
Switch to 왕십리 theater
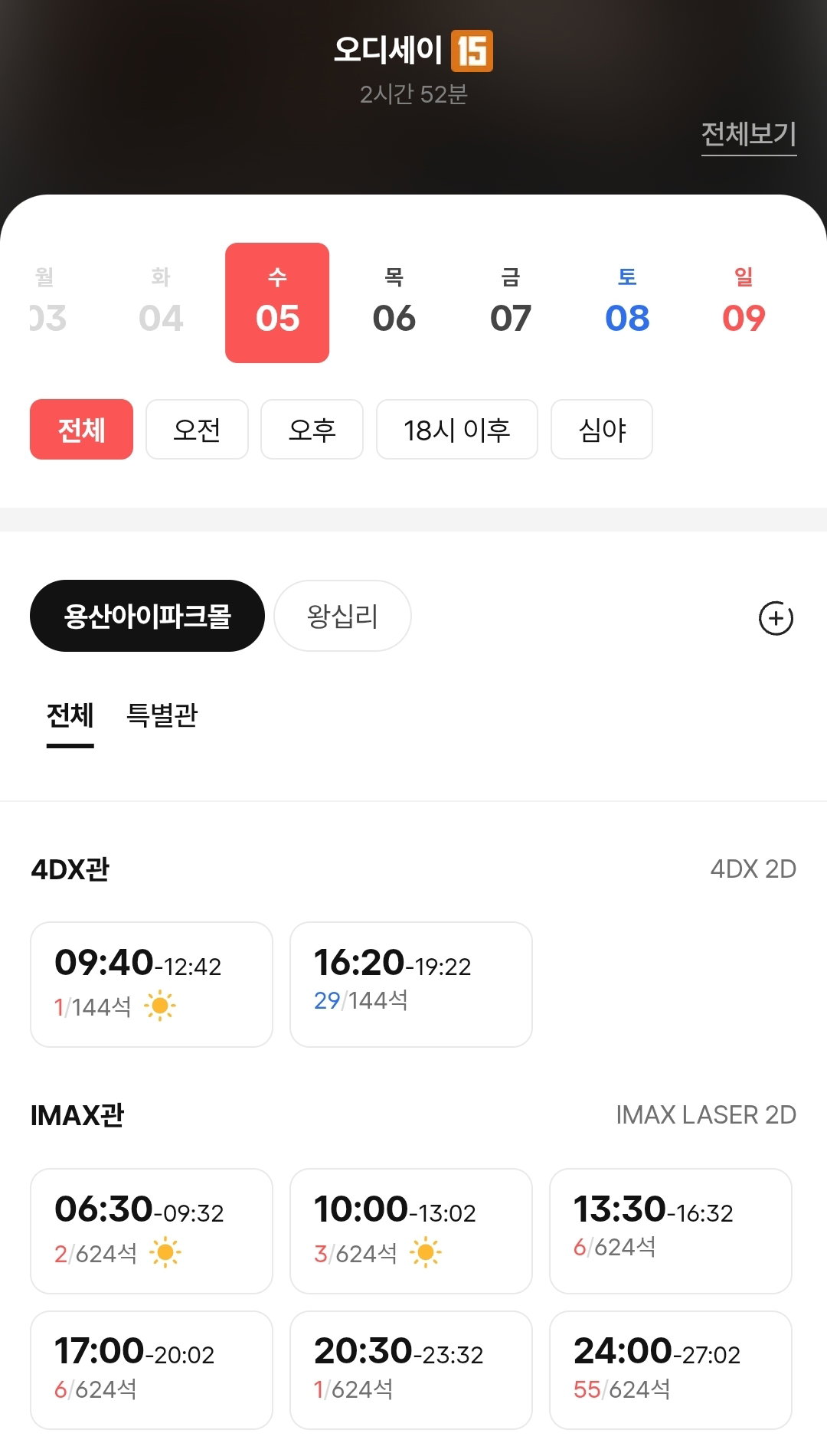pyautogui.click(x=342, y=616)
